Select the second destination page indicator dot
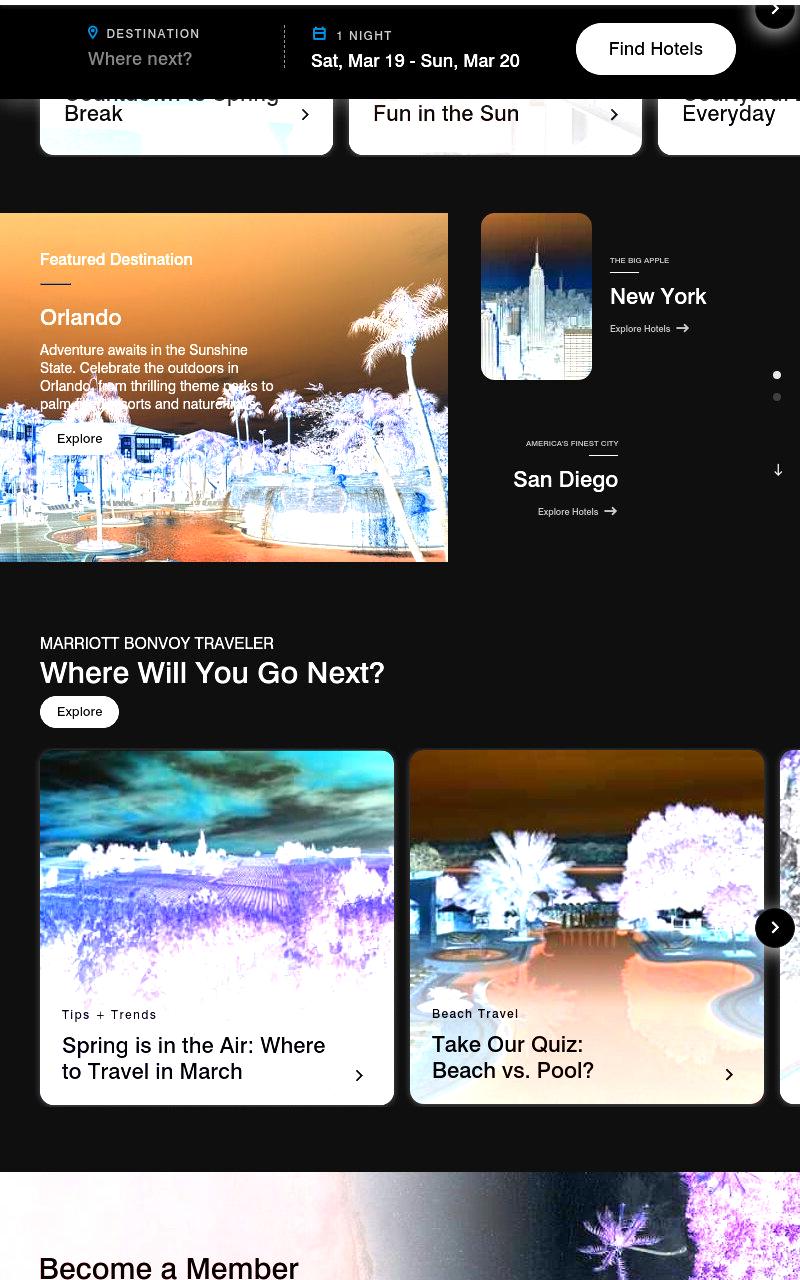 [x=777, y=397]
